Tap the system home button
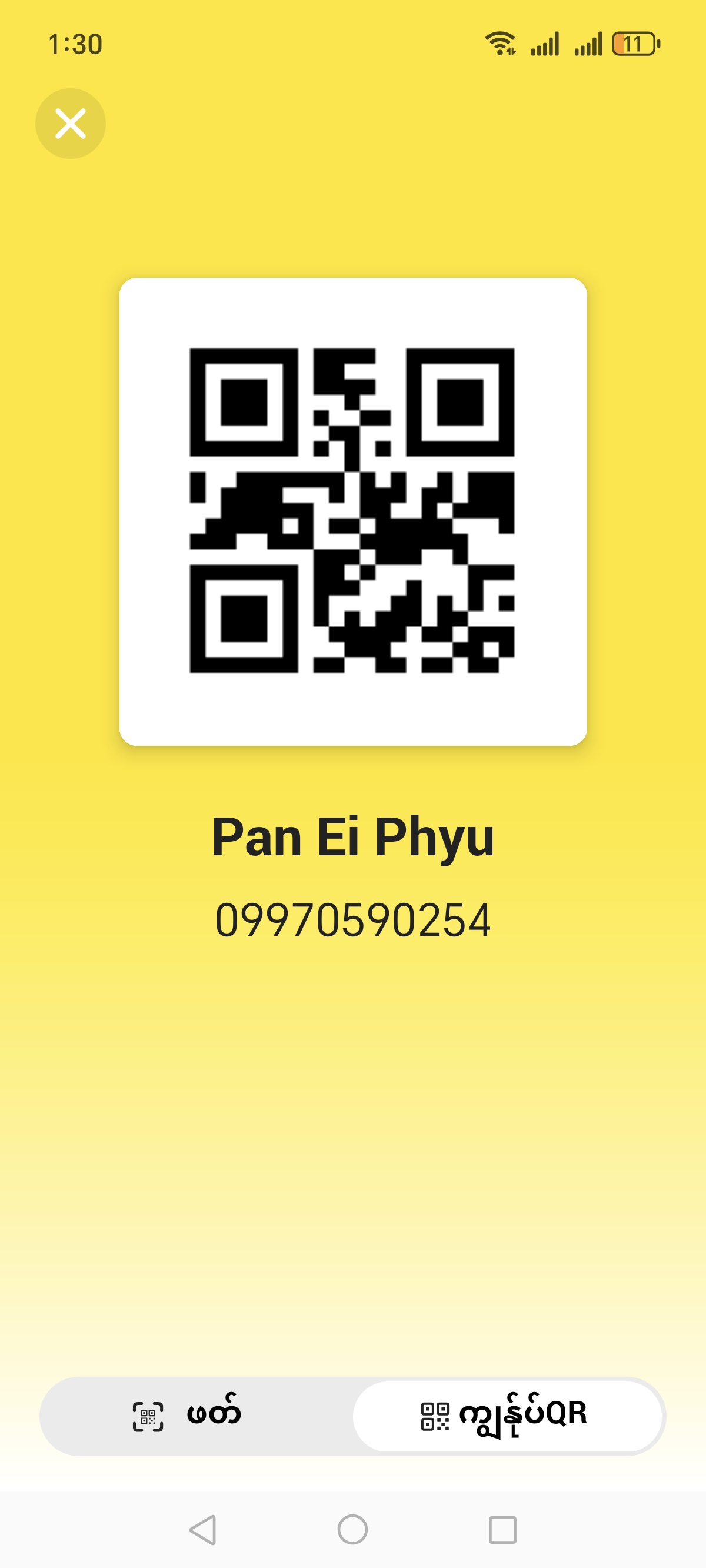 [x=352, y=1530]
